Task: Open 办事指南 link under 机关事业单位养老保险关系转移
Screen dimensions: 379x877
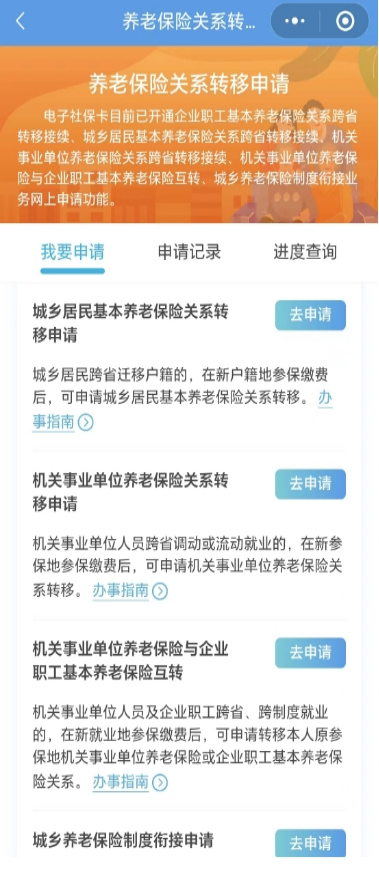Action: pos(130,591)
